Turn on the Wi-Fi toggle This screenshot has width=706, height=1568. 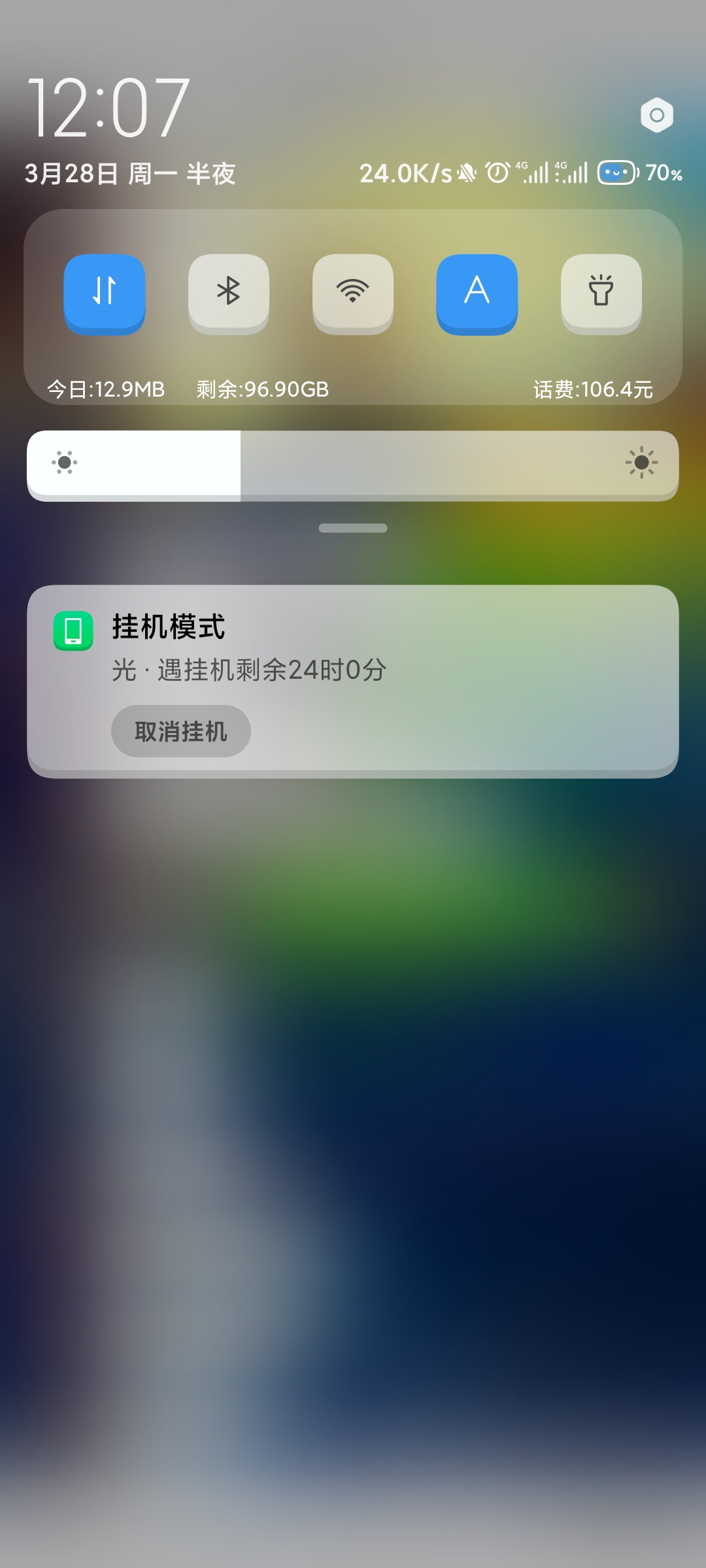pos(353,294)
